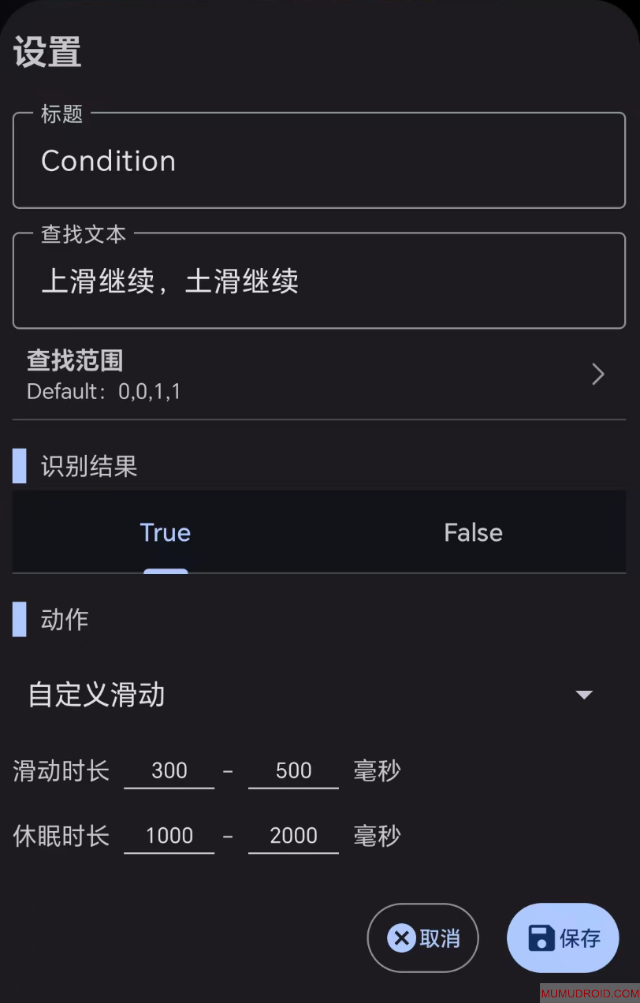Edit the 滑动时长 maximum value 500
This screenshot has height=1003, width=640.
point(293,771)
